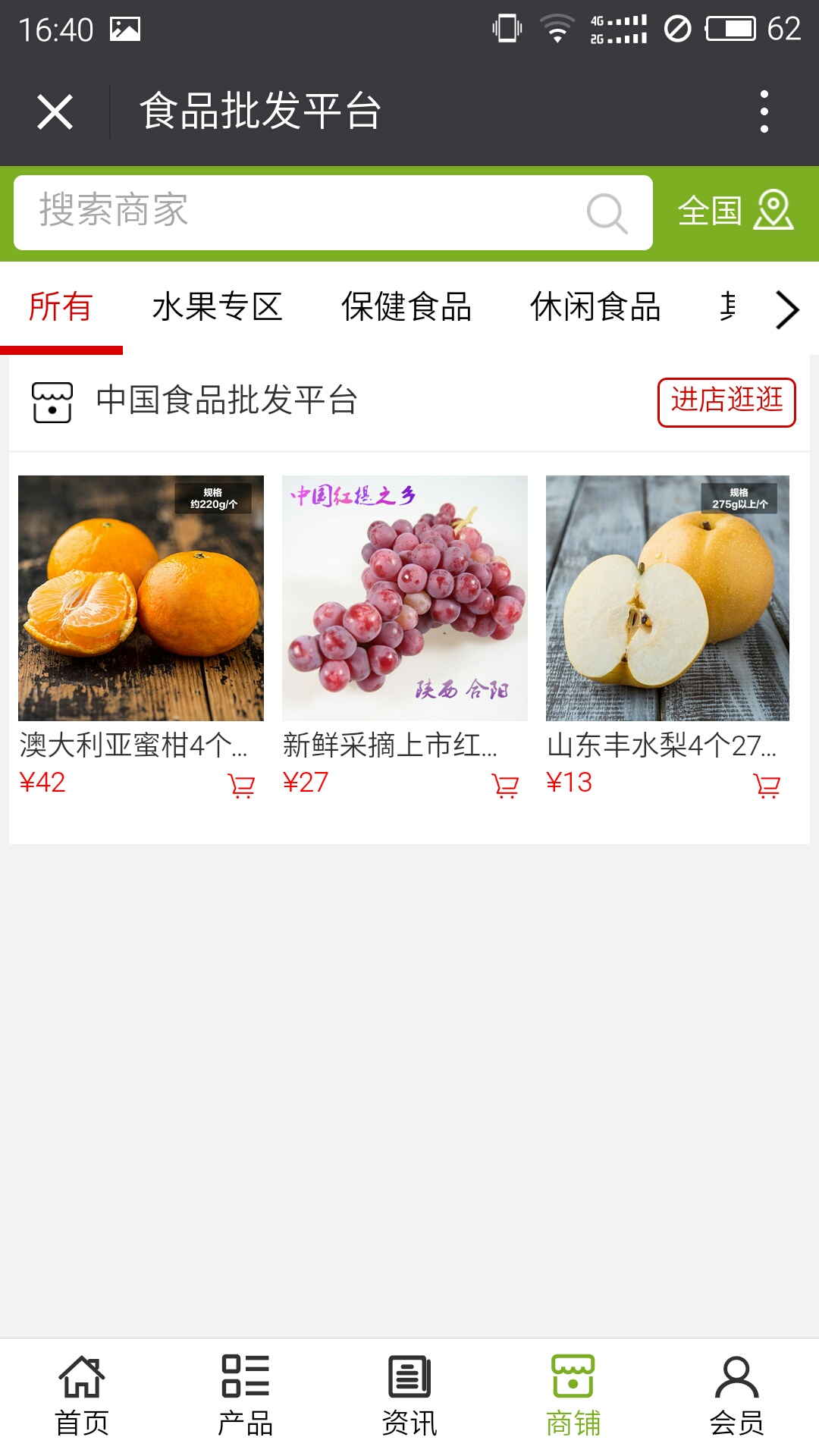Choose location via 全国
The width and height of the screenshot is (819, 1456).
coord(734,211)
